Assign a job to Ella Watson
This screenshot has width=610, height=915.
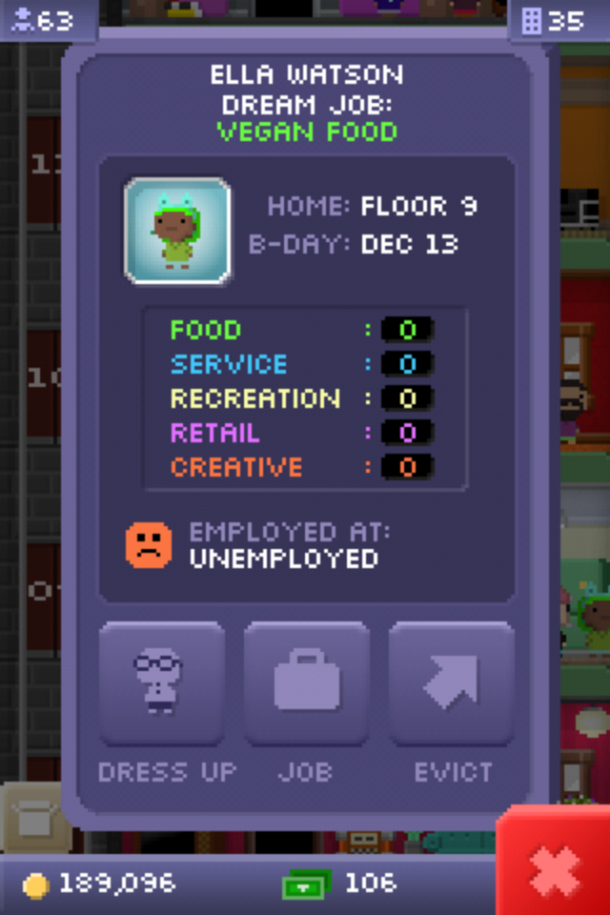tap(306, 684)
